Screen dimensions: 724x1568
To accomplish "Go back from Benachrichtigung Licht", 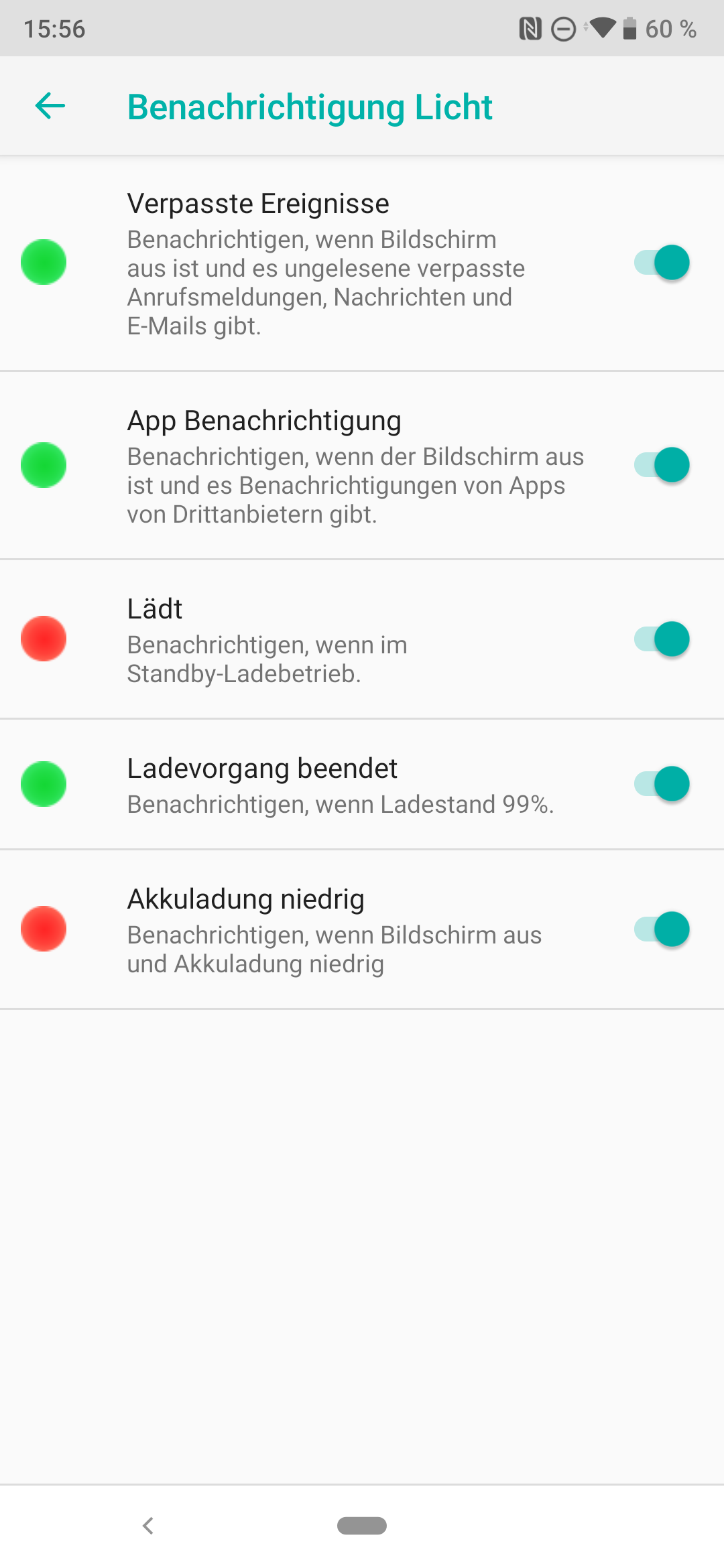I will (50, 106).
